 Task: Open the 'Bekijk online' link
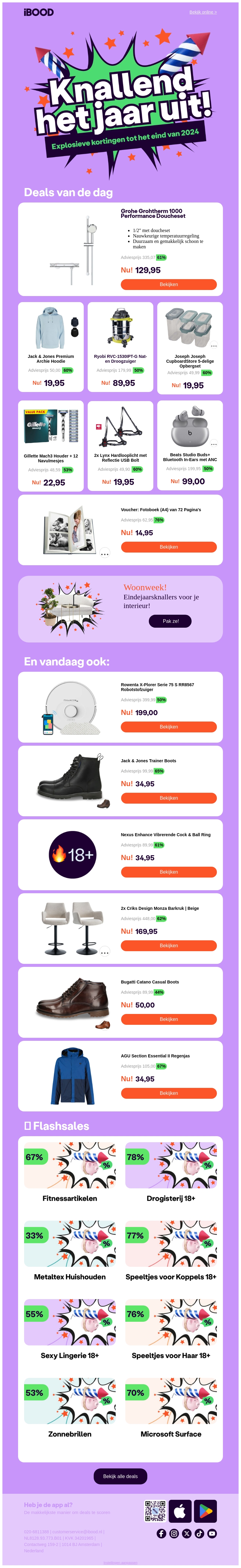click(203, 12)
